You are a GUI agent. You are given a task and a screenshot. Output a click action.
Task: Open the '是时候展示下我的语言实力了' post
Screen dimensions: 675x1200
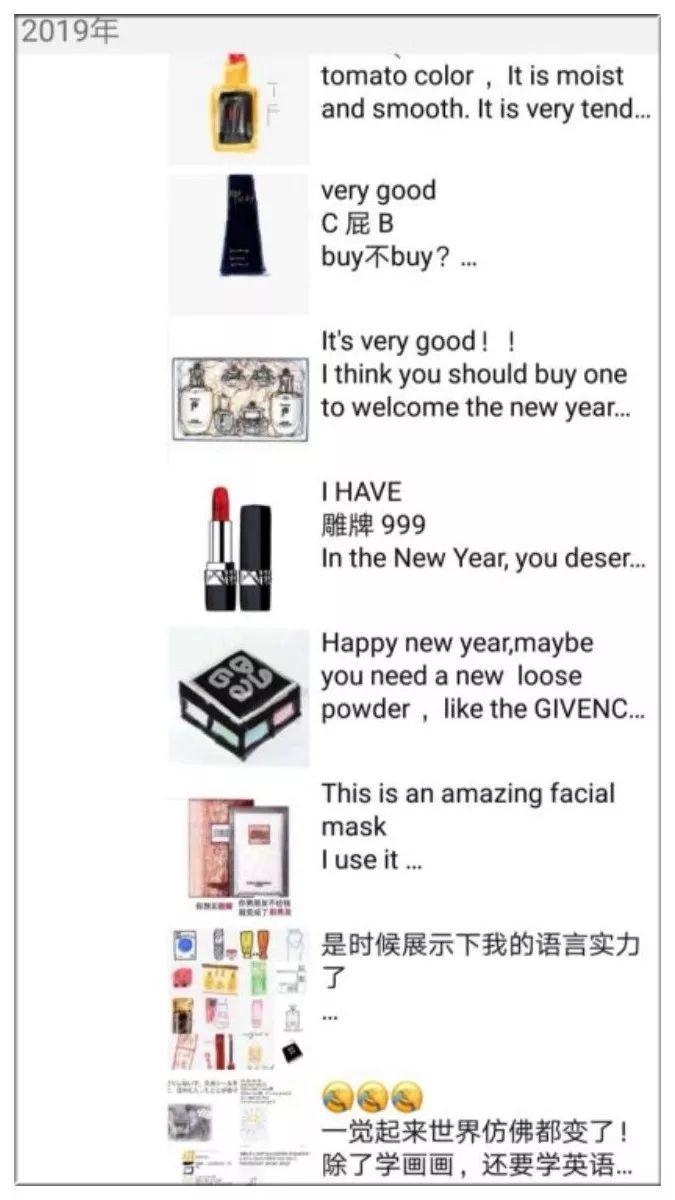[x=480, y=962]
